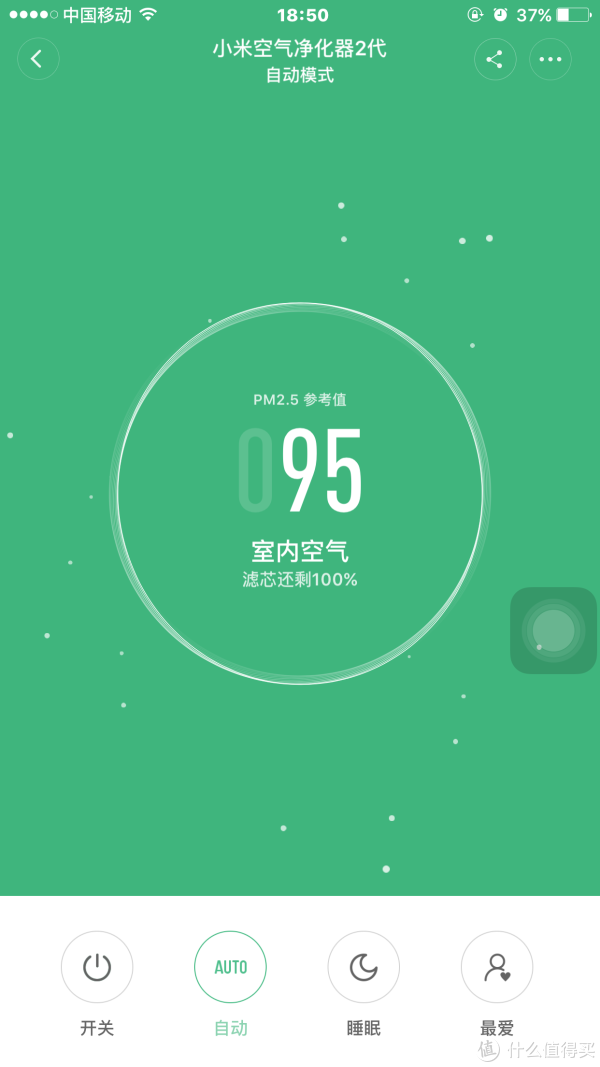
Task: Share the air purifier status
Action: pos(495,59)
